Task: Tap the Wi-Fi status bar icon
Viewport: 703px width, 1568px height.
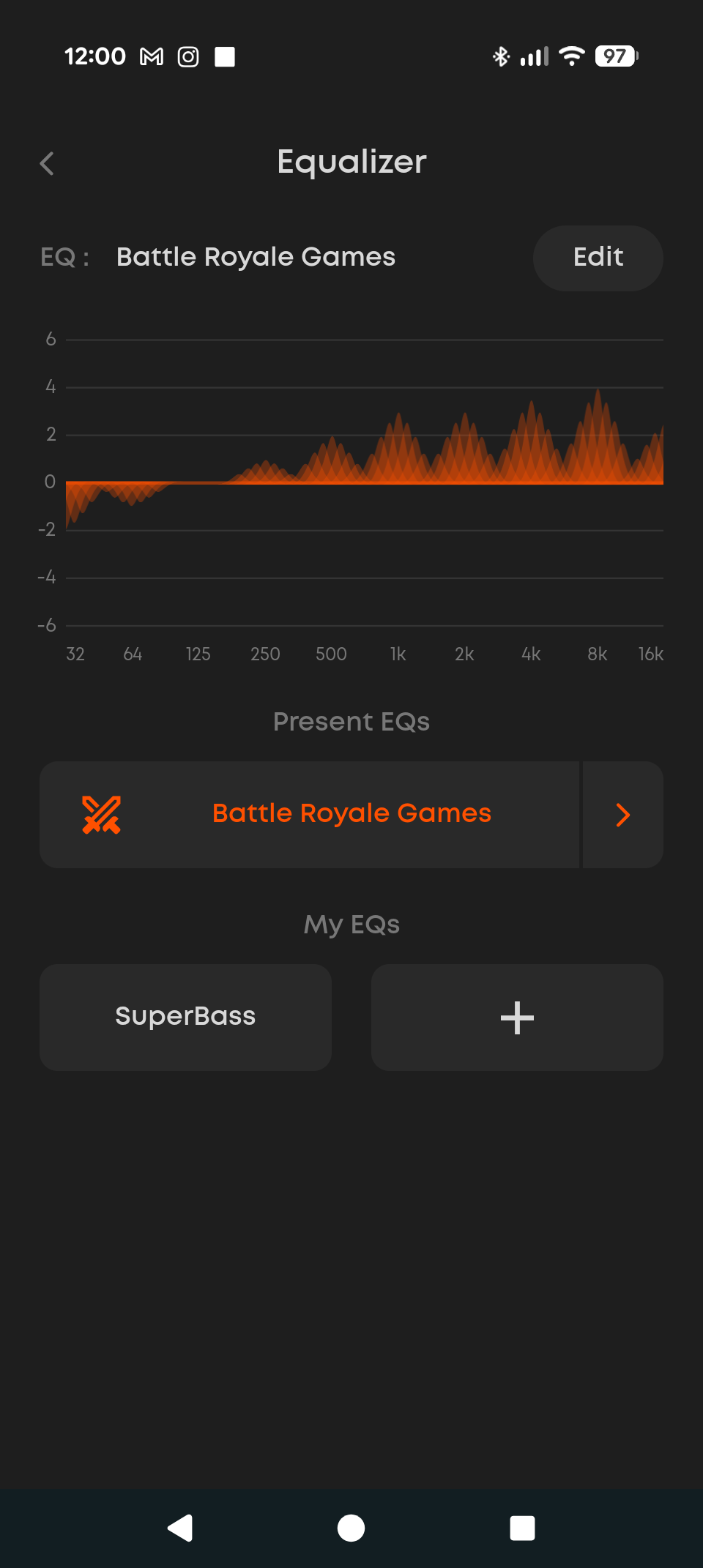Action: [571, 56]
